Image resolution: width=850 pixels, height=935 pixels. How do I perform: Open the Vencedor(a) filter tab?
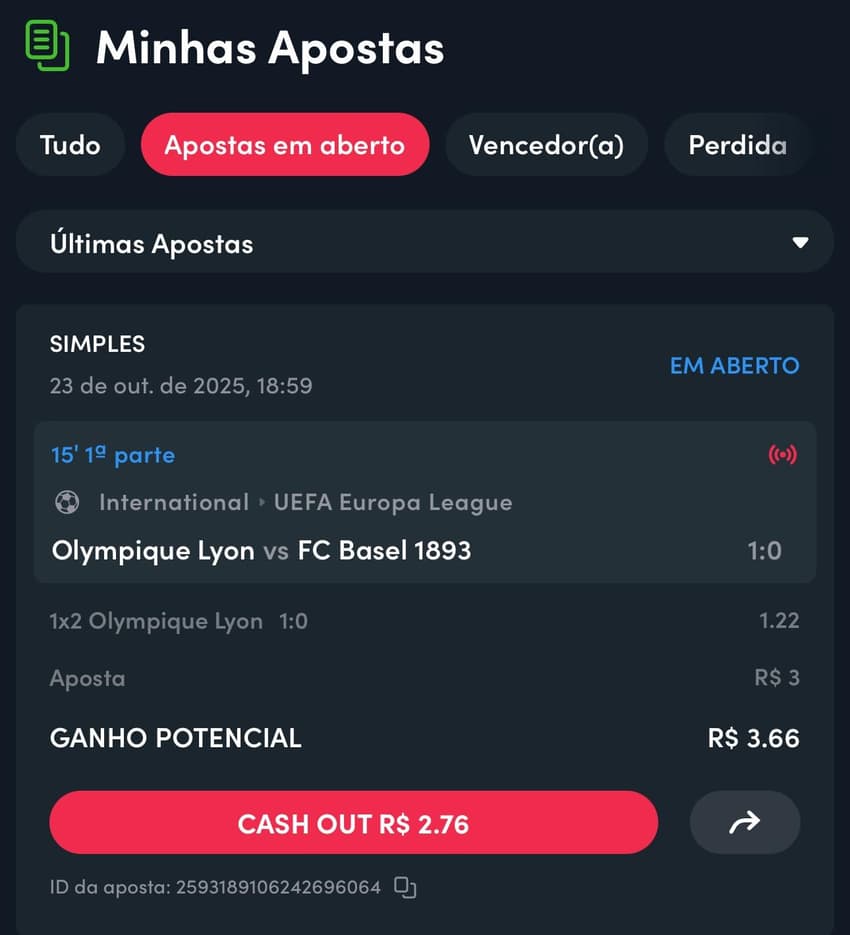tap(546, 144)
